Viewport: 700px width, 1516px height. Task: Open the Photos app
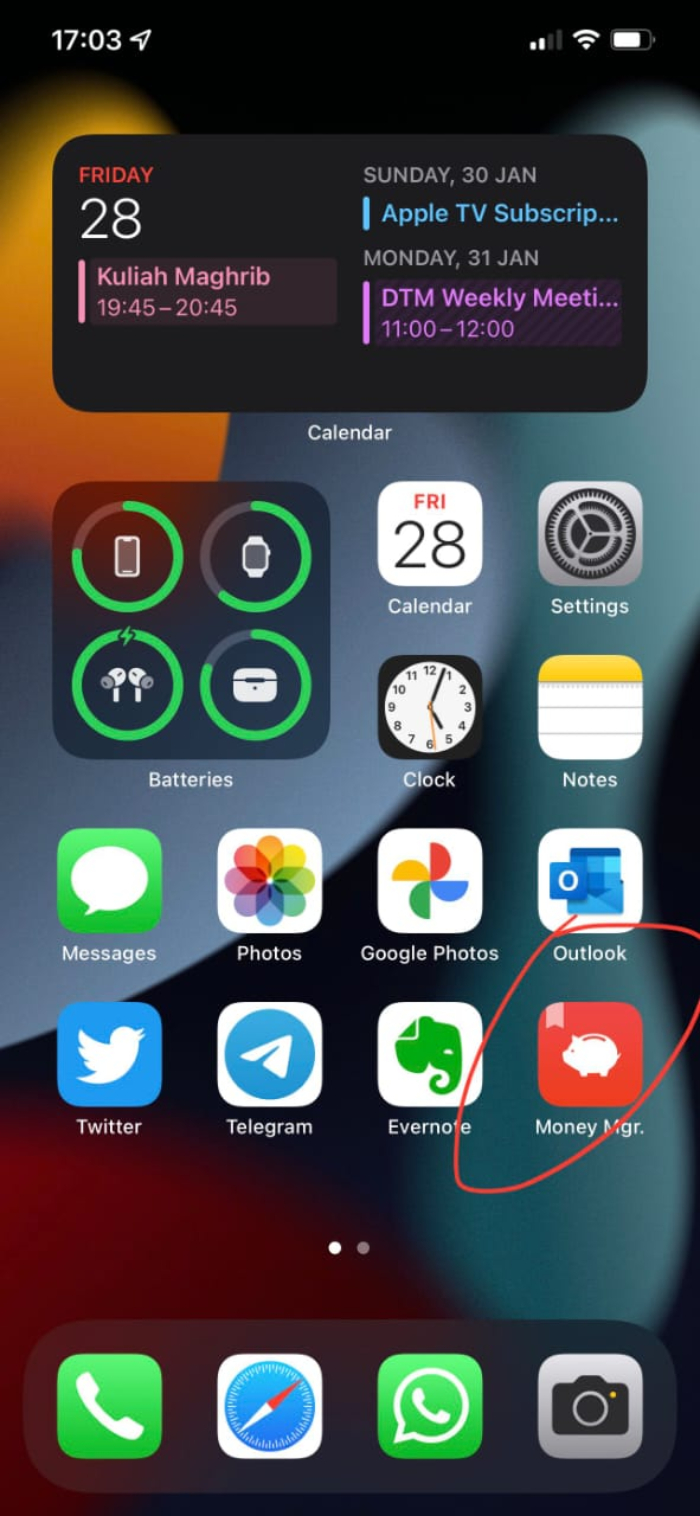(x=269, y=880)
